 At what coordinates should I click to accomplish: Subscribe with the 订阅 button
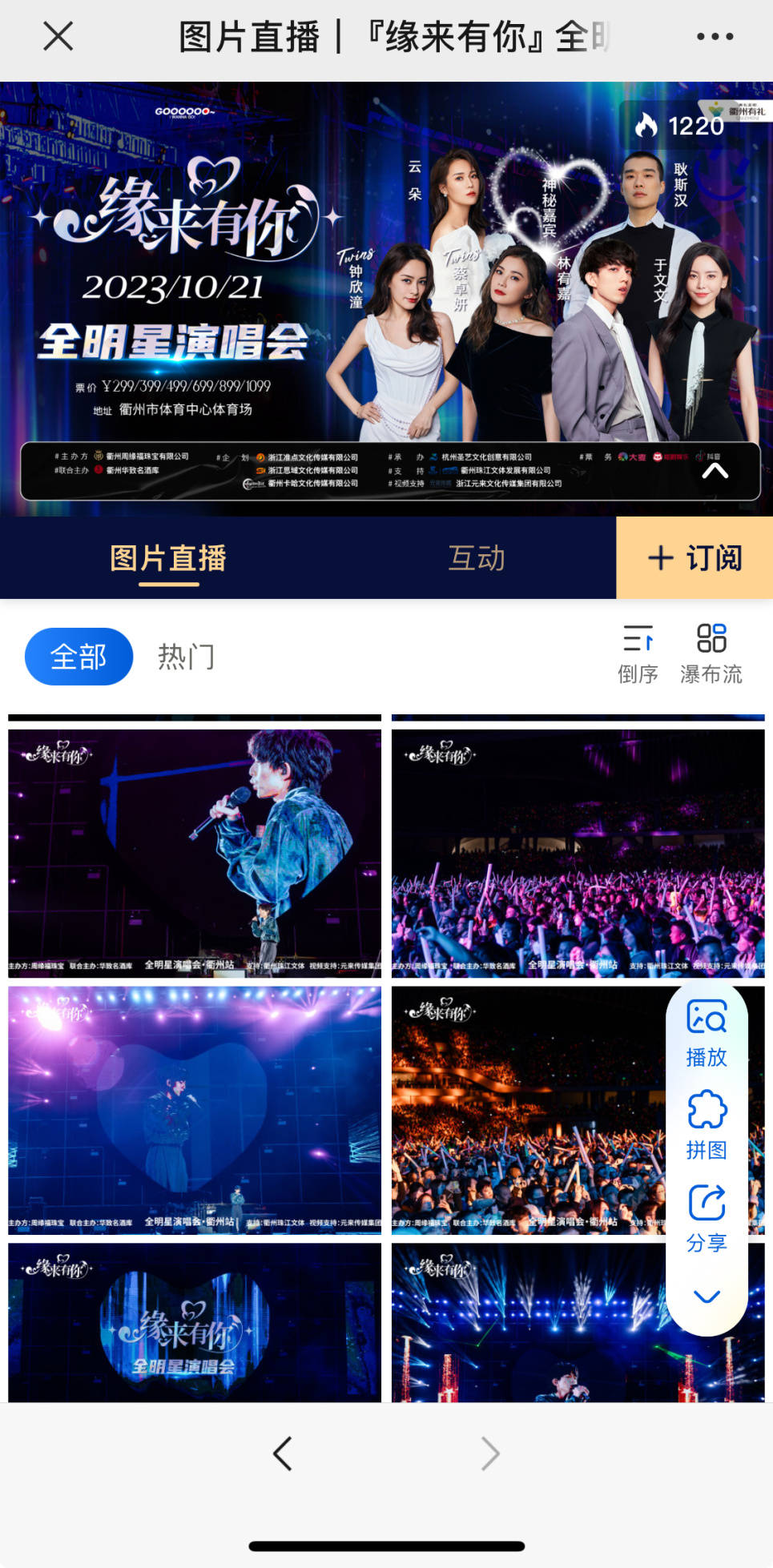pyautogui.click(x=694, y=557)
